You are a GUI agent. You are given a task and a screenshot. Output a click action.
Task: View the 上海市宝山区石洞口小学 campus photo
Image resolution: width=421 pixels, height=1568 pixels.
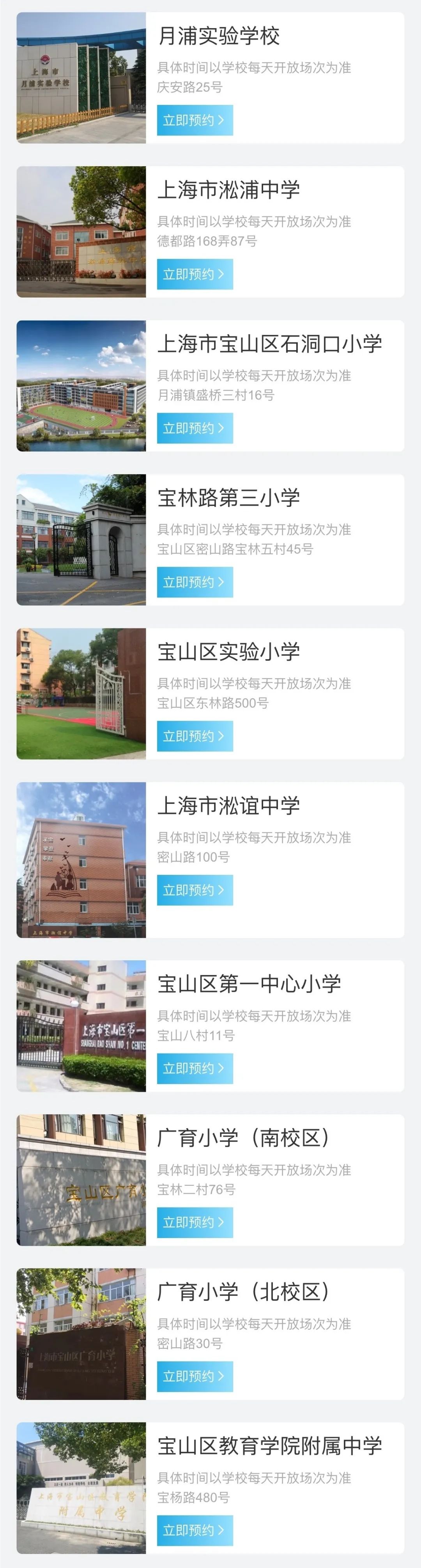[81, 386]
